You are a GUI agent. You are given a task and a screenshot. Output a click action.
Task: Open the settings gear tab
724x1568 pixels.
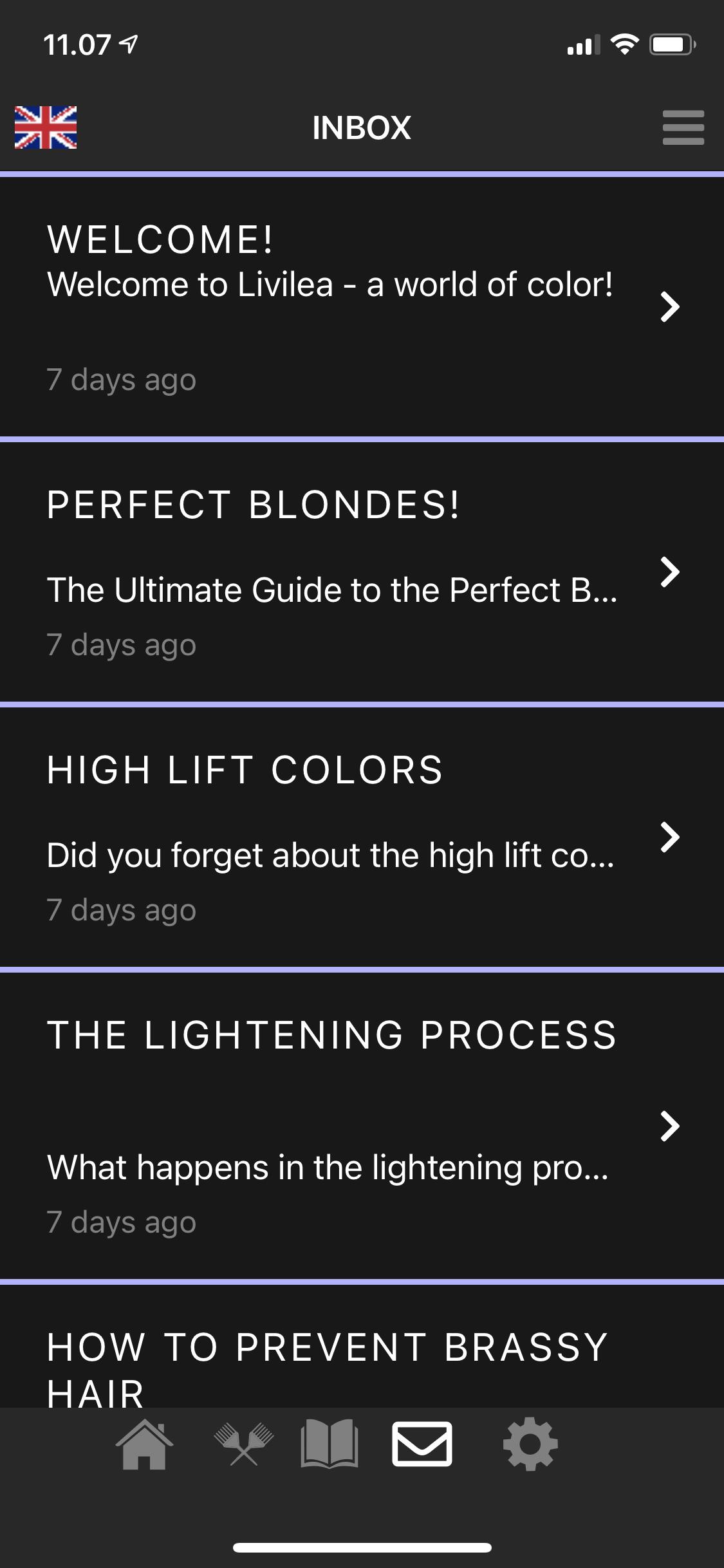coord(530,1444)
